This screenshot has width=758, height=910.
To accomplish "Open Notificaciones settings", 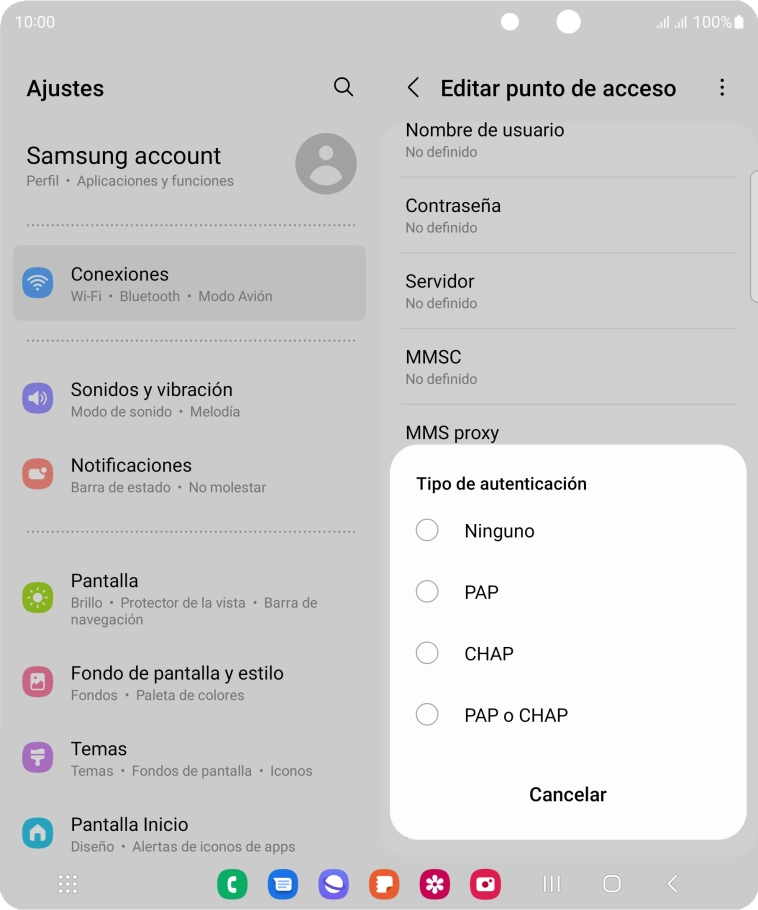I will pyautogui.click(x=189, y=475).
